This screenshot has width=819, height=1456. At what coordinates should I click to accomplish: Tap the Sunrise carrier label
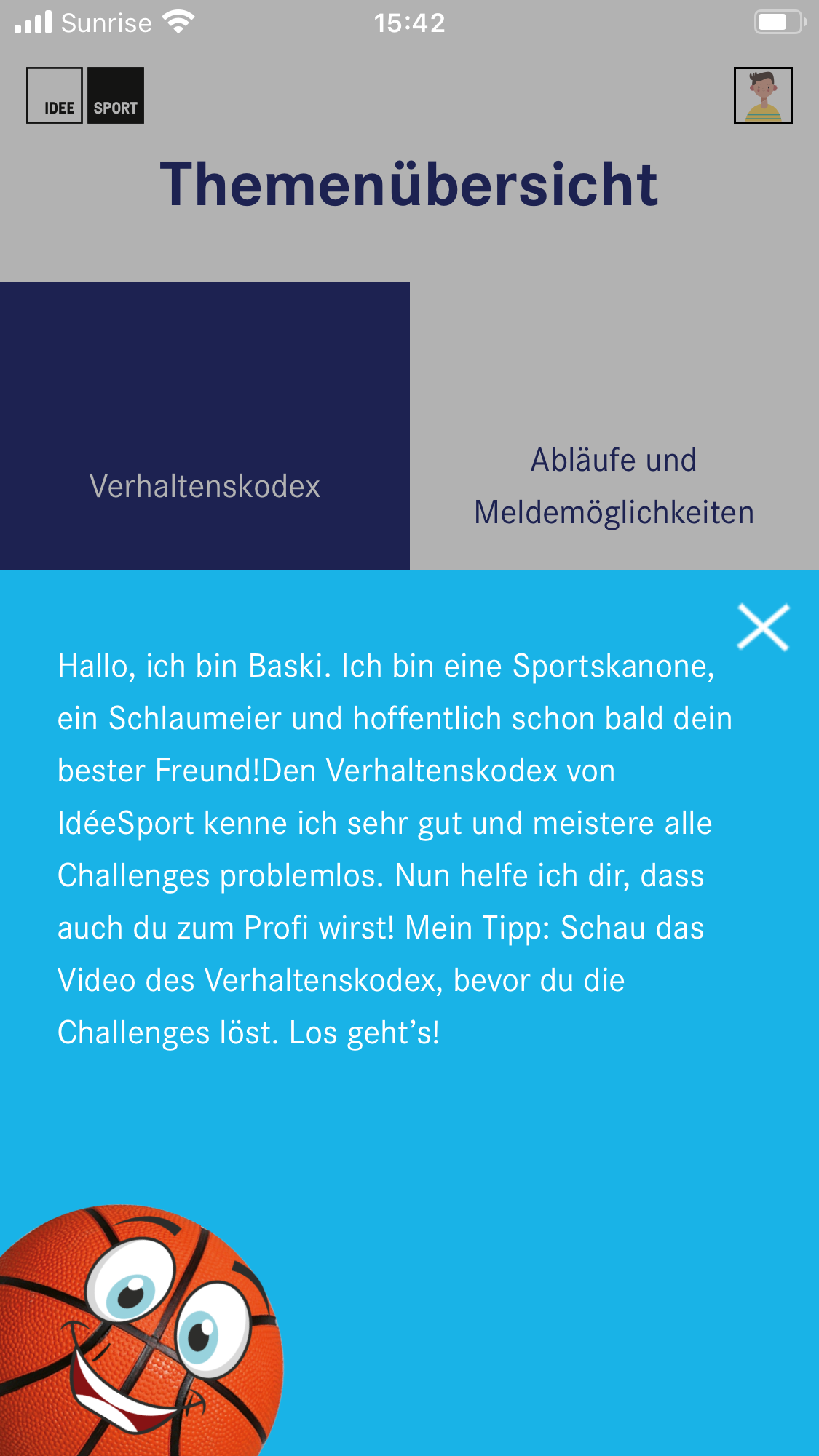106,21
